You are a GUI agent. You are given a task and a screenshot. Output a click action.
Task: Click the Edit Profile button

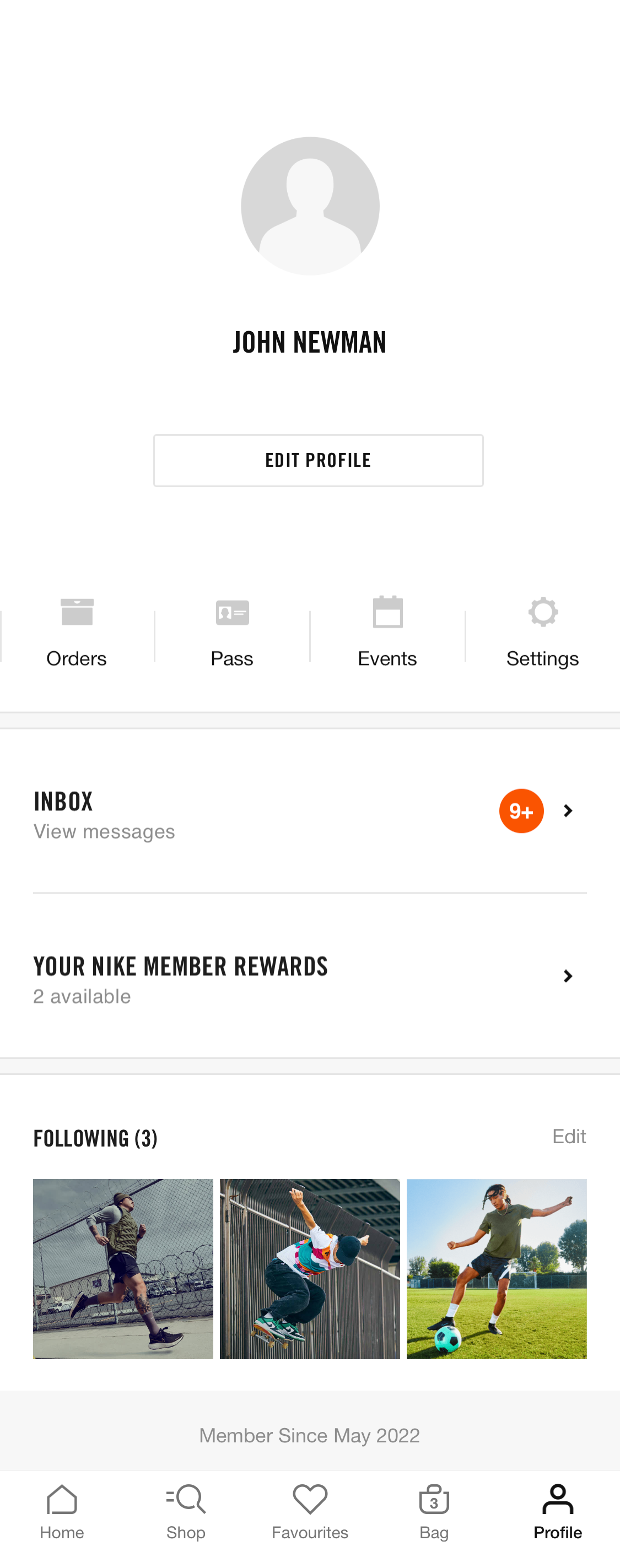(x=318, y=460)
